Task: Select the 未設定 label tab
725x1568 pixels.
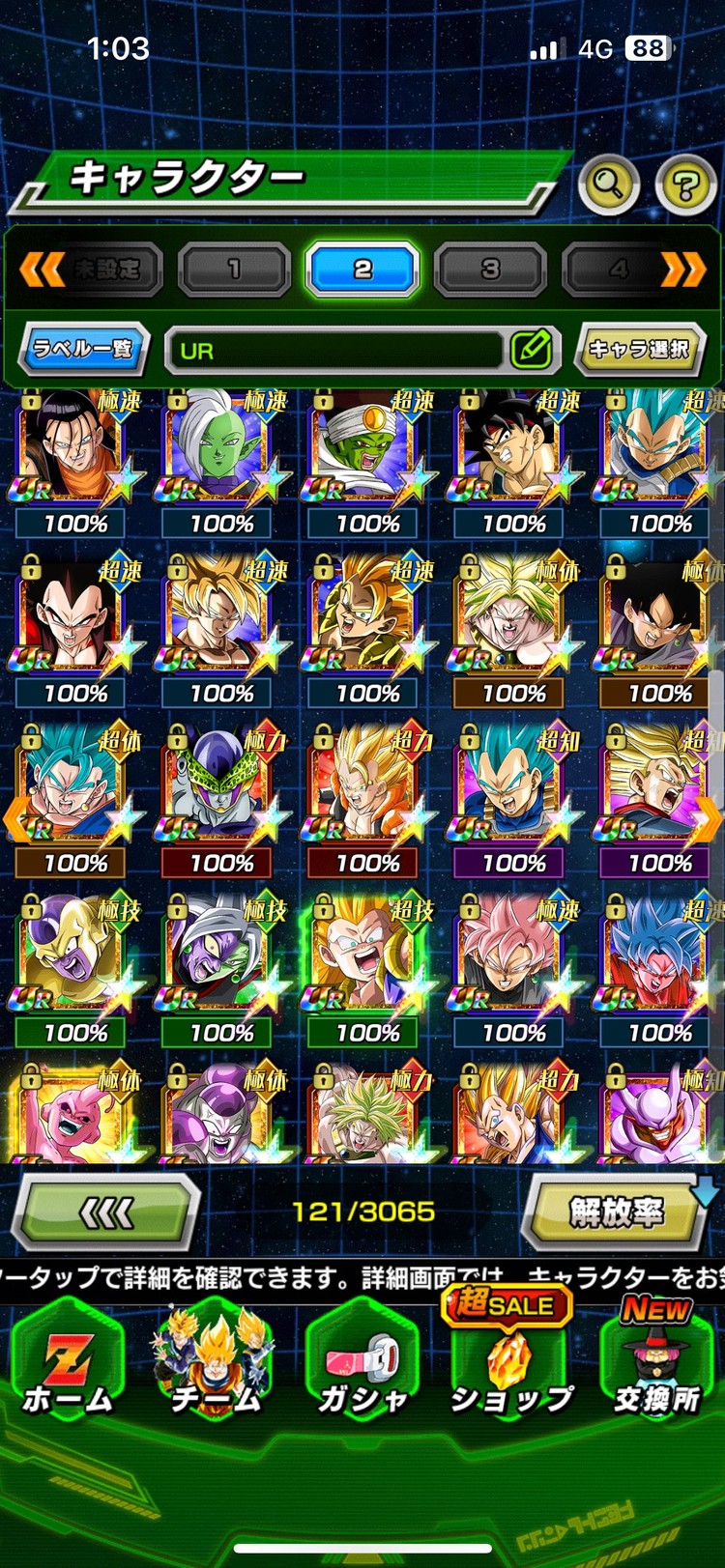Action: [x=106, y=270]
